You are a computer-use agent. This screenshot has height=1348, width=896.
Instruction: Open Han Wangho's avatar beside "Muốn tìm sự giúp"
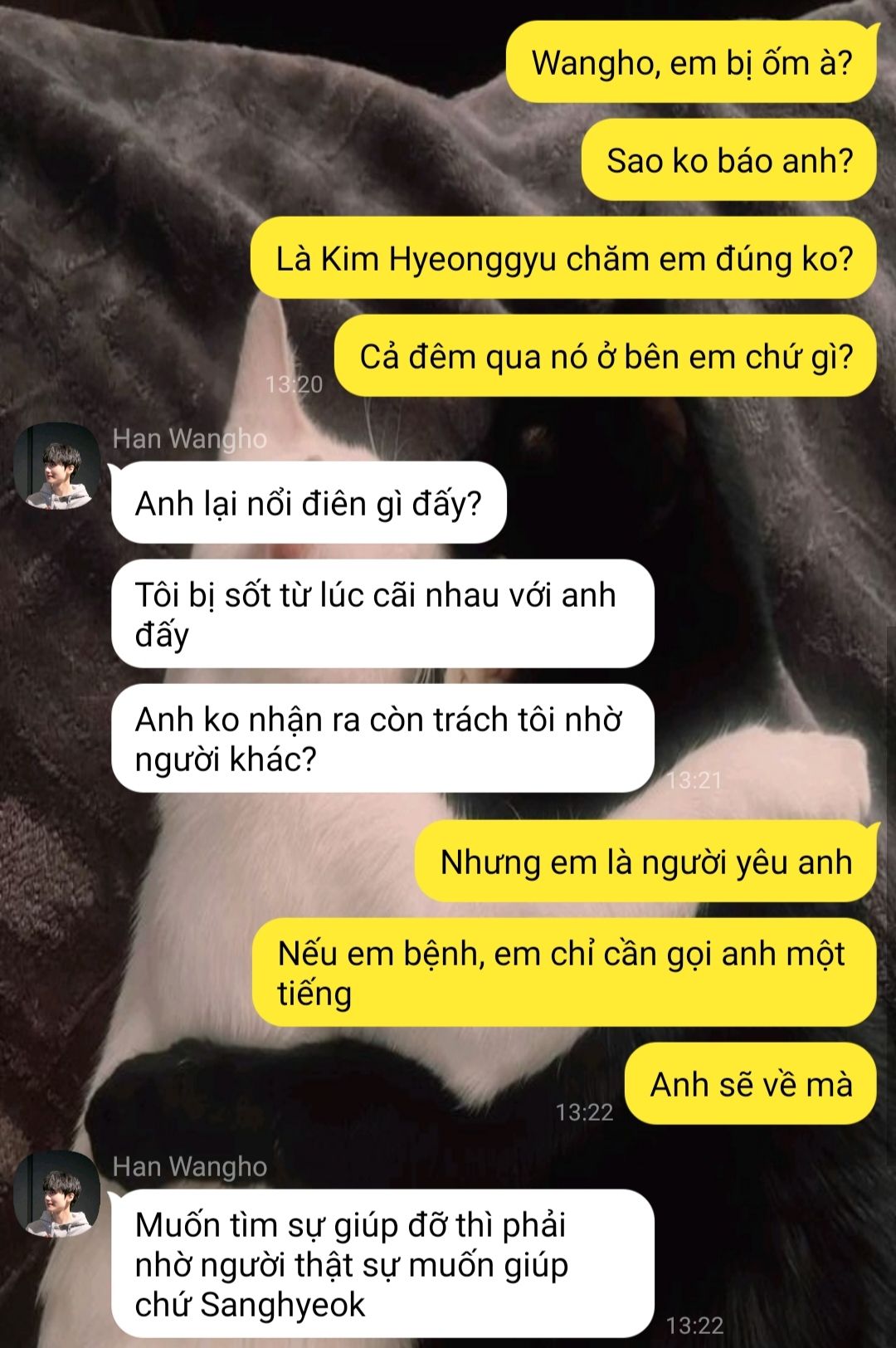(x=56, y=1194)
